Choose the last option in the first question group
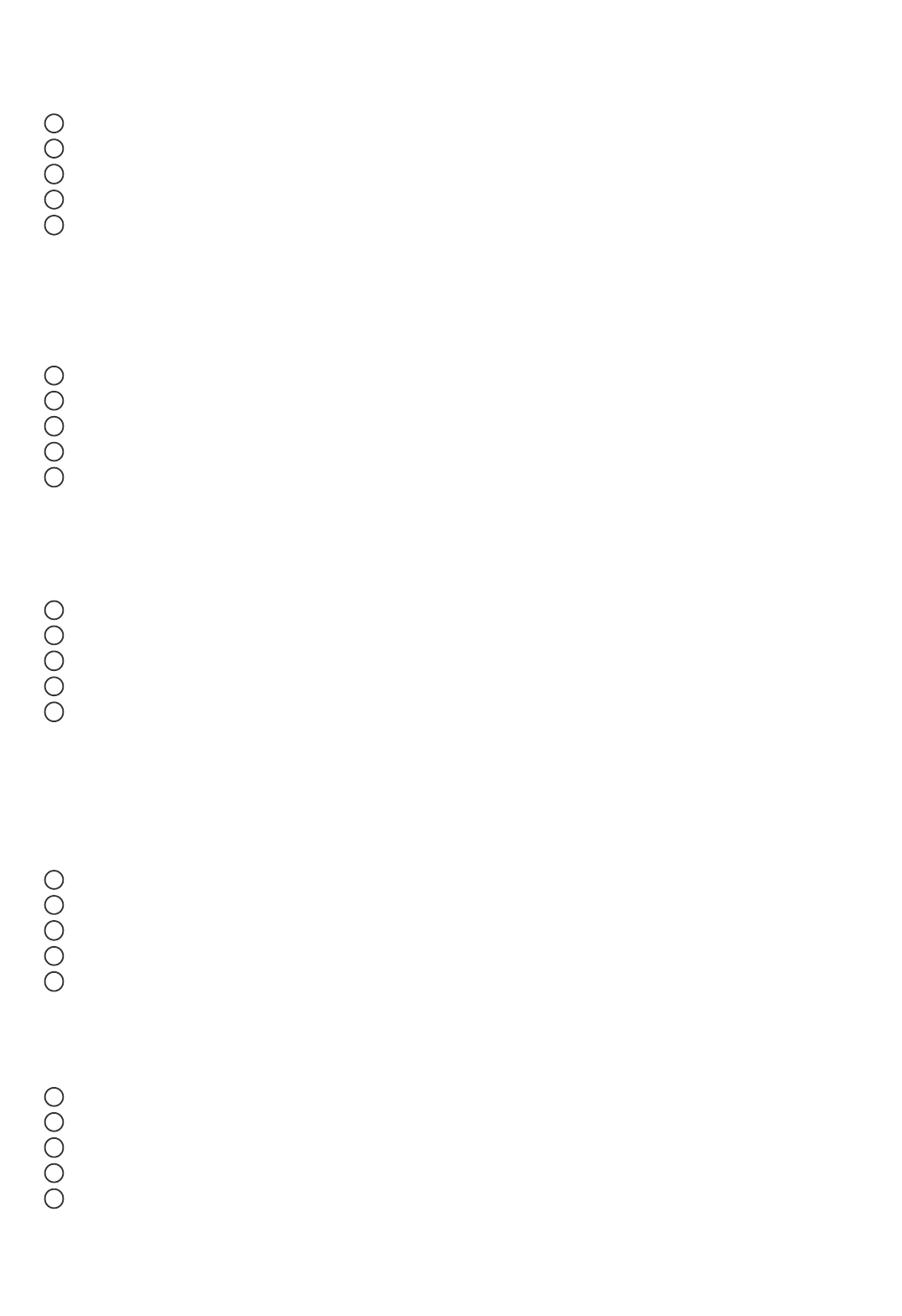Viewport: 902px width, 1316px height. 54,226
